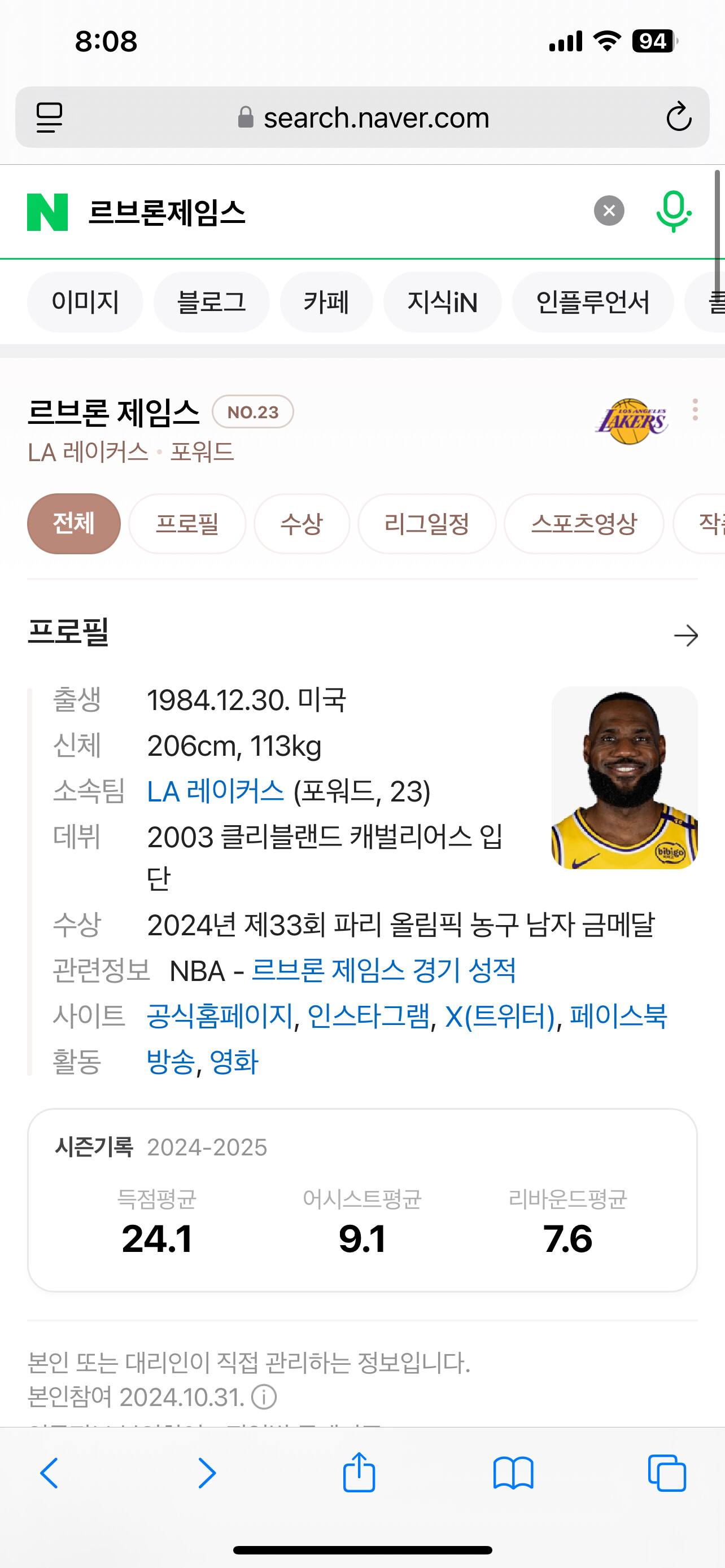
Task: Go back to the previous page
Action: point(49,1473)
